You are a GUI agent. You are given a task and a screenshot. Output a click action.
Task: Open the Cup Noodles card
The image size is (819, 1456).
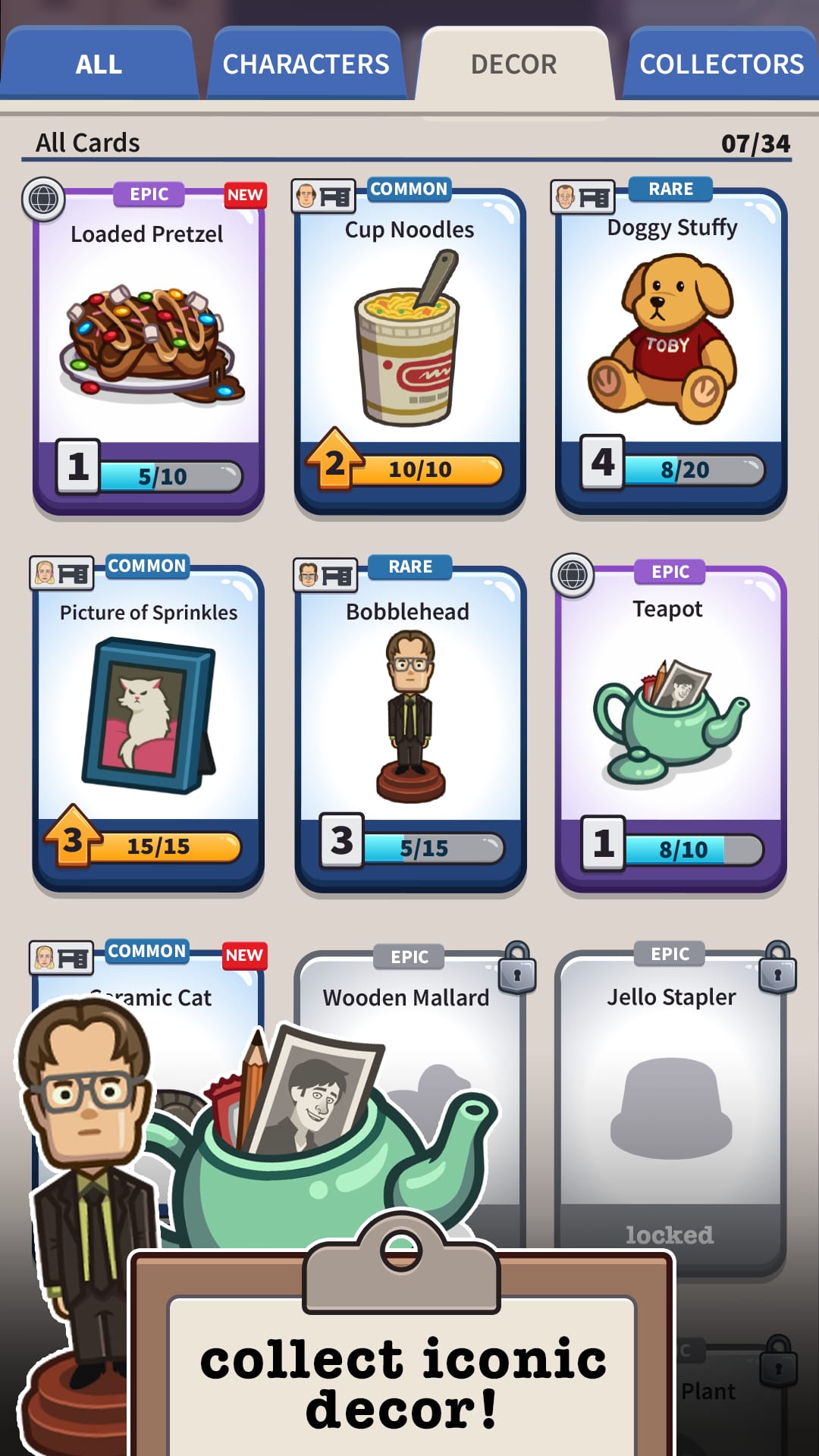click(408, 341)
